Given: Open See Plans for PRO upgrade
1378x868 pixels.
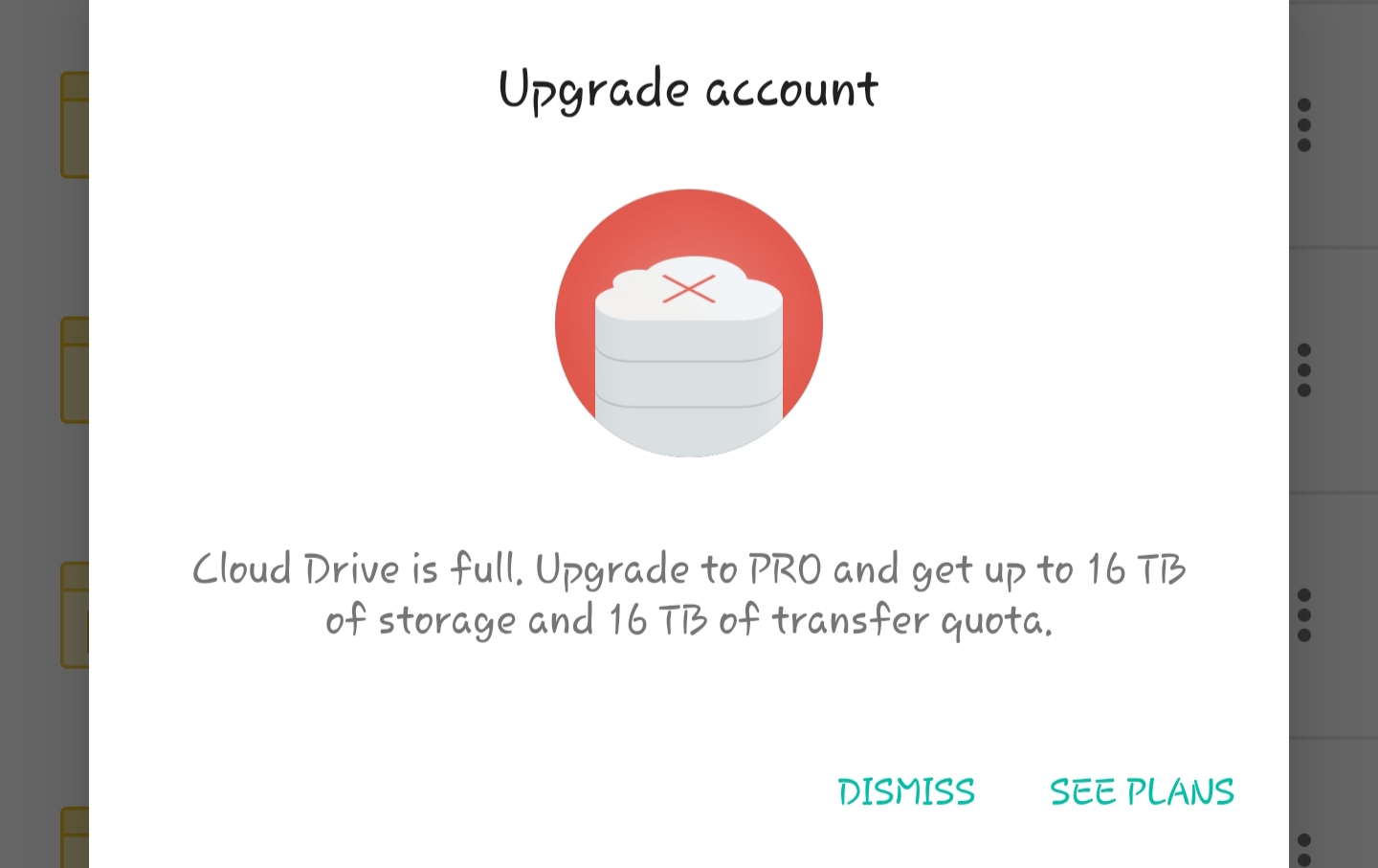Looking at the screenshot, I should (1142, 791).
